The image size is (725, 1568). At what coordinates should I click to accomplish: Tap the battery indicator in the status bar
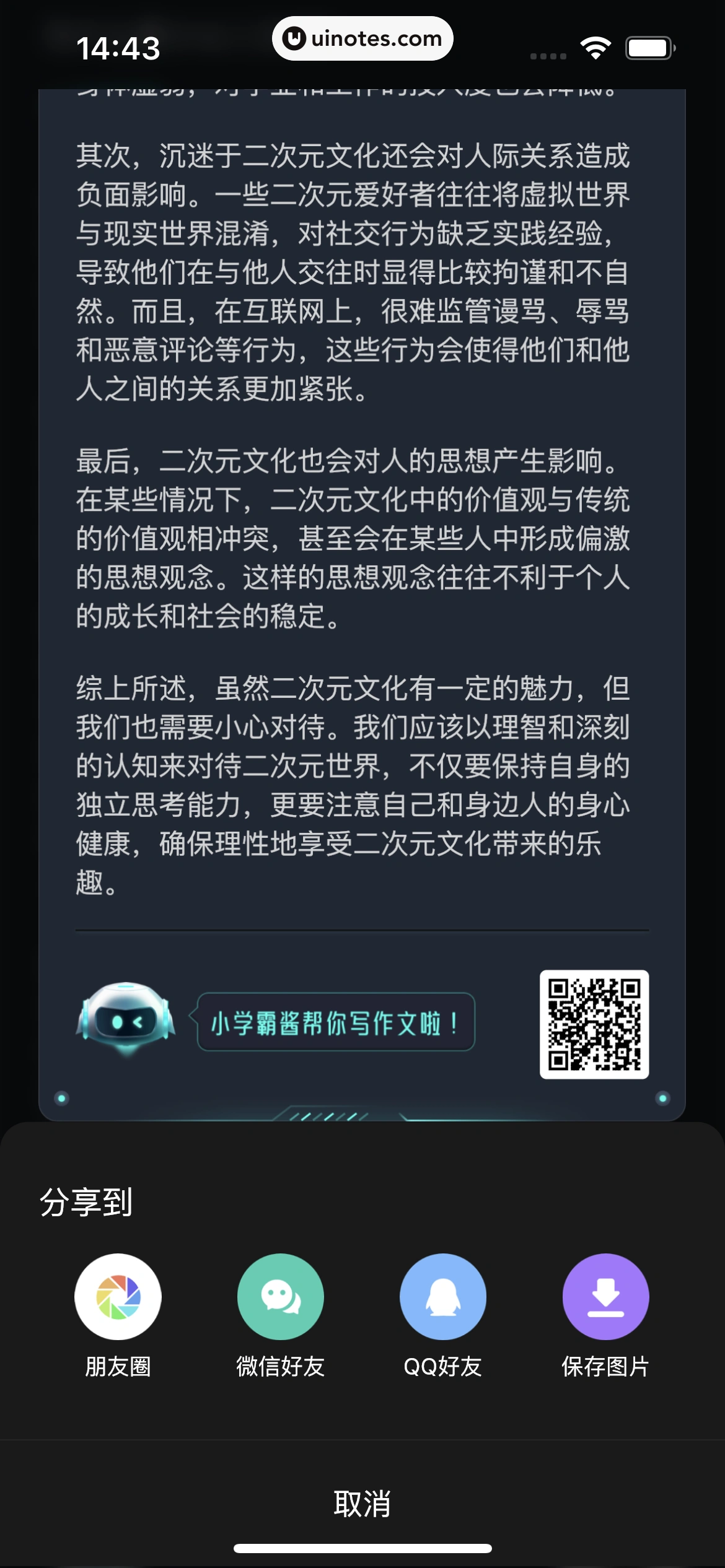click(649, 48)
